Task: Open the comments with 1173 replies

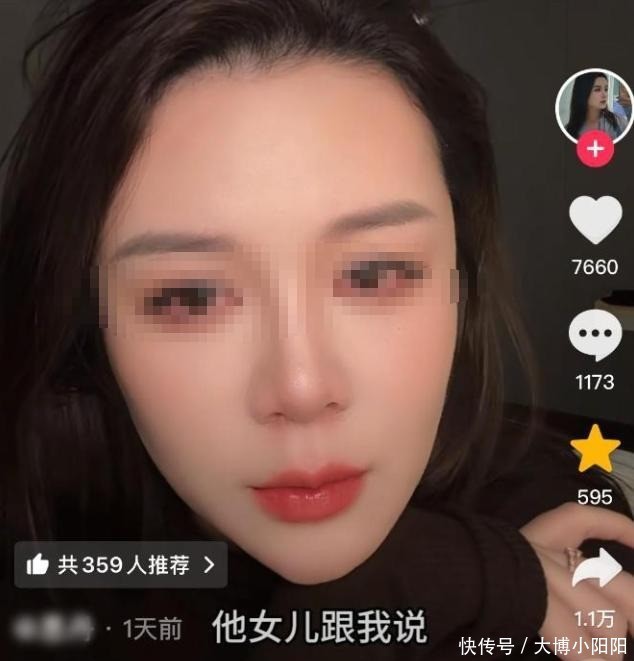Action: click(x=595, y=336)
